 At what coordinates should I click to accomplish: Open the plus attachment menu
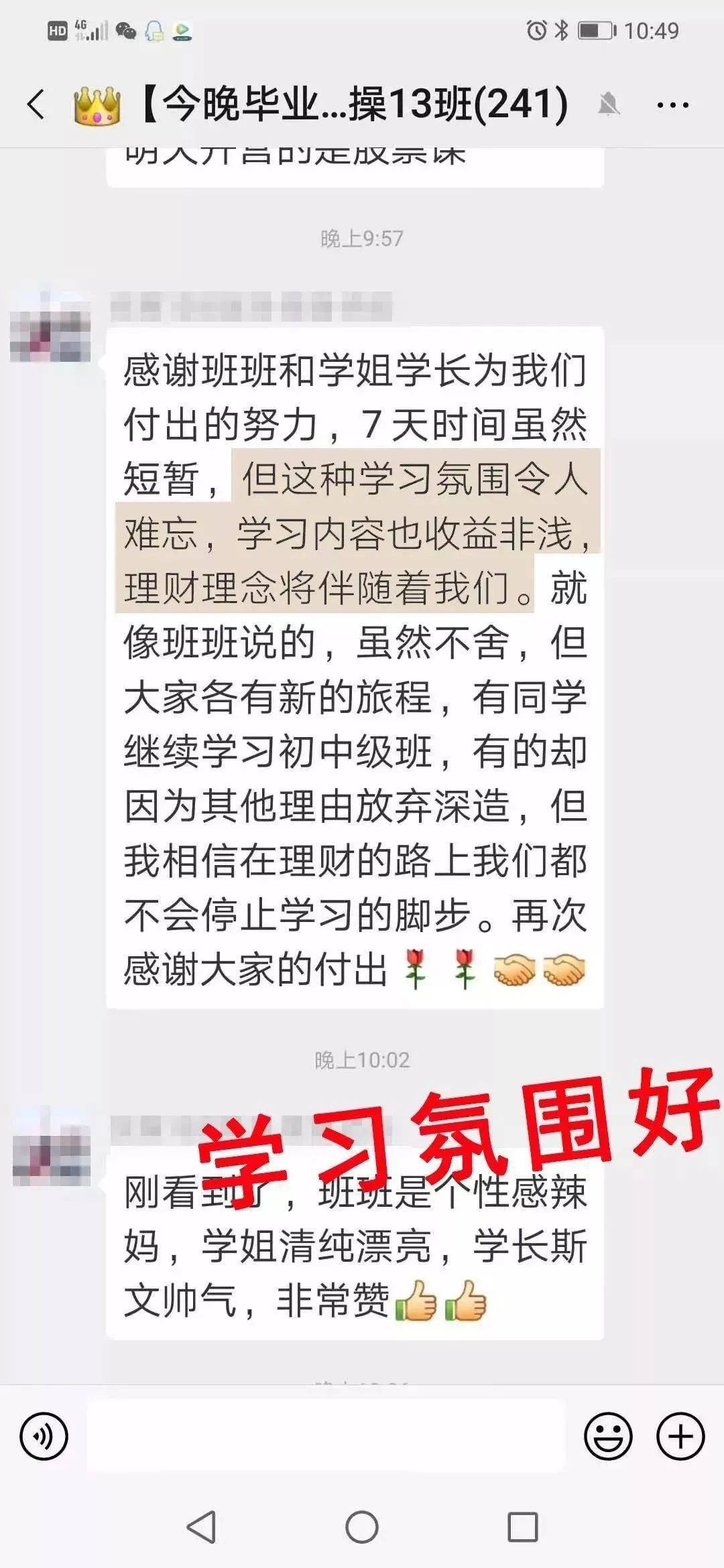click(680, 1436)
